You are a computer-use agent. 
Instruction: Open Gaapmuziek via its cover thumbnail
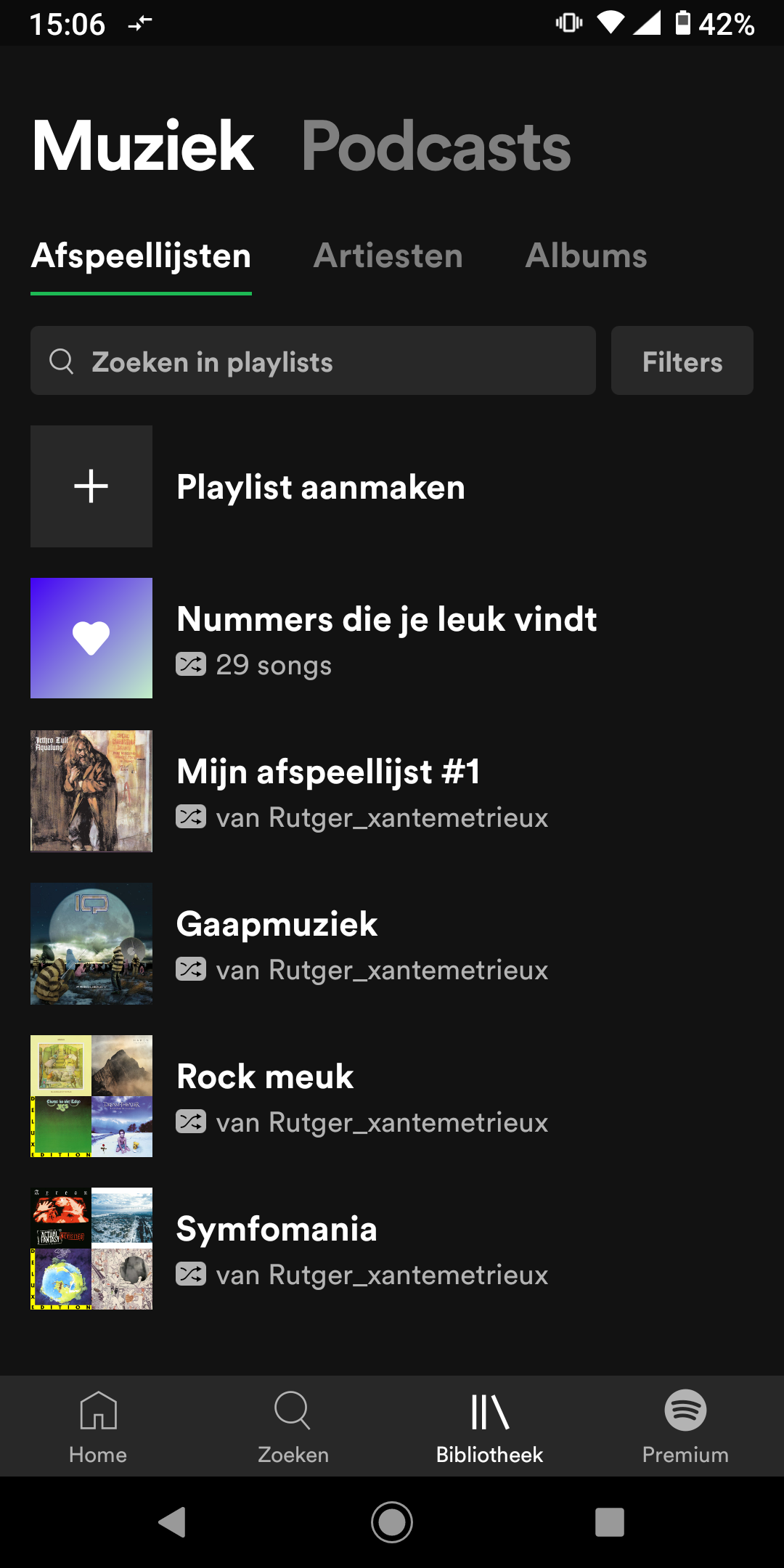(91, 944)
